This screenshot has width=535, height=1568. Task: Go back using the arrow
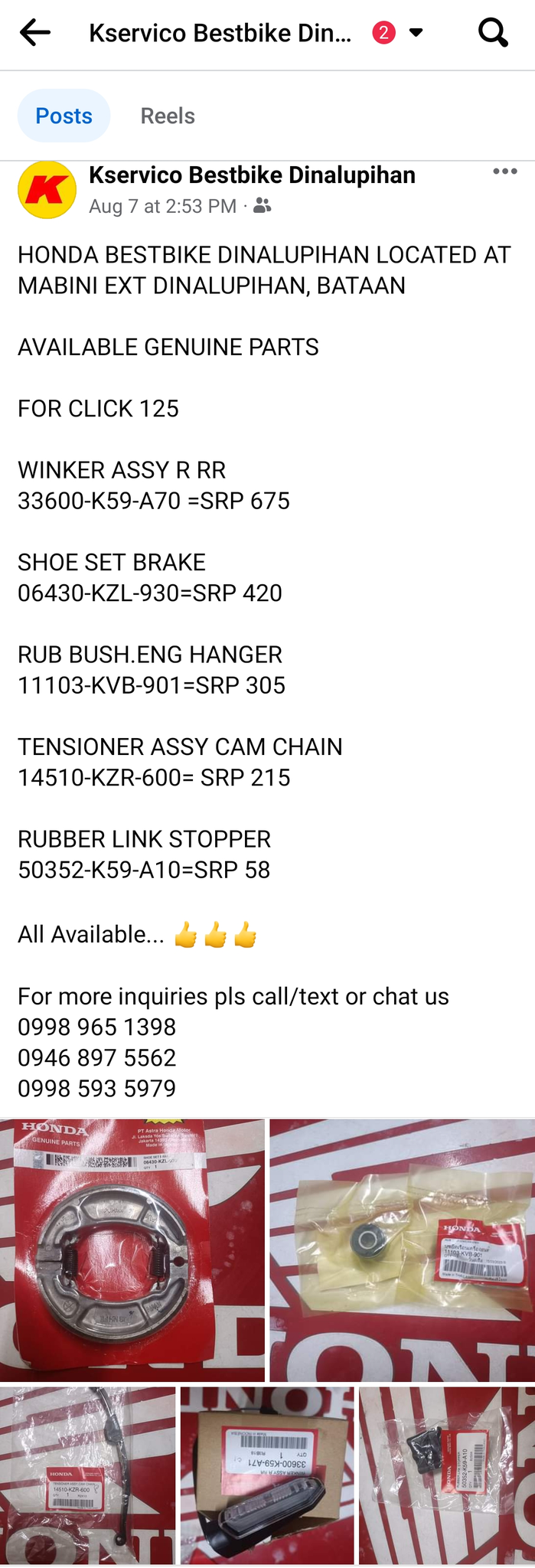pos(34,33)
